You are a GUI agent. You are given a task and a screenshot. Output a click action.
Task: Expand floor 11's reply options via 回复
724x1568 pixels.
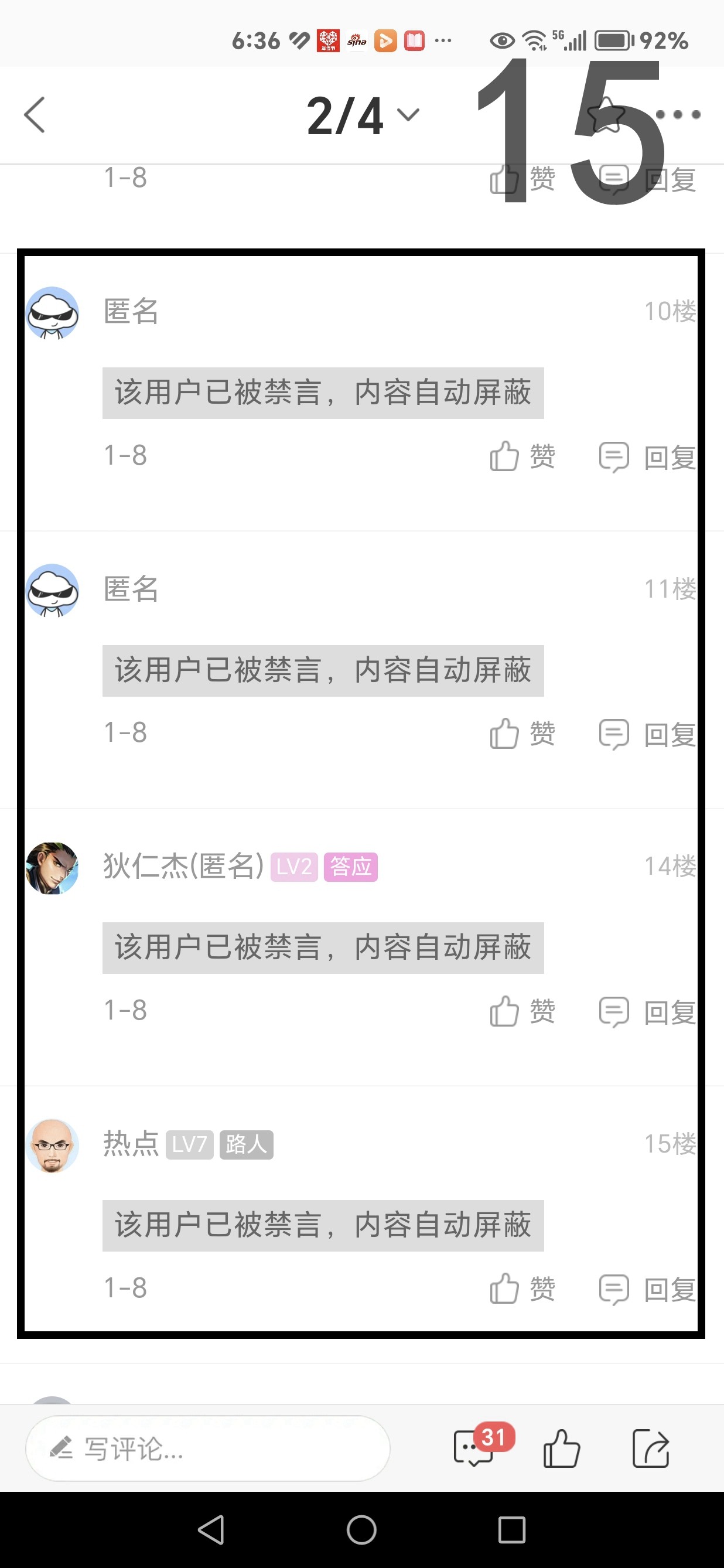coord(667,734)
